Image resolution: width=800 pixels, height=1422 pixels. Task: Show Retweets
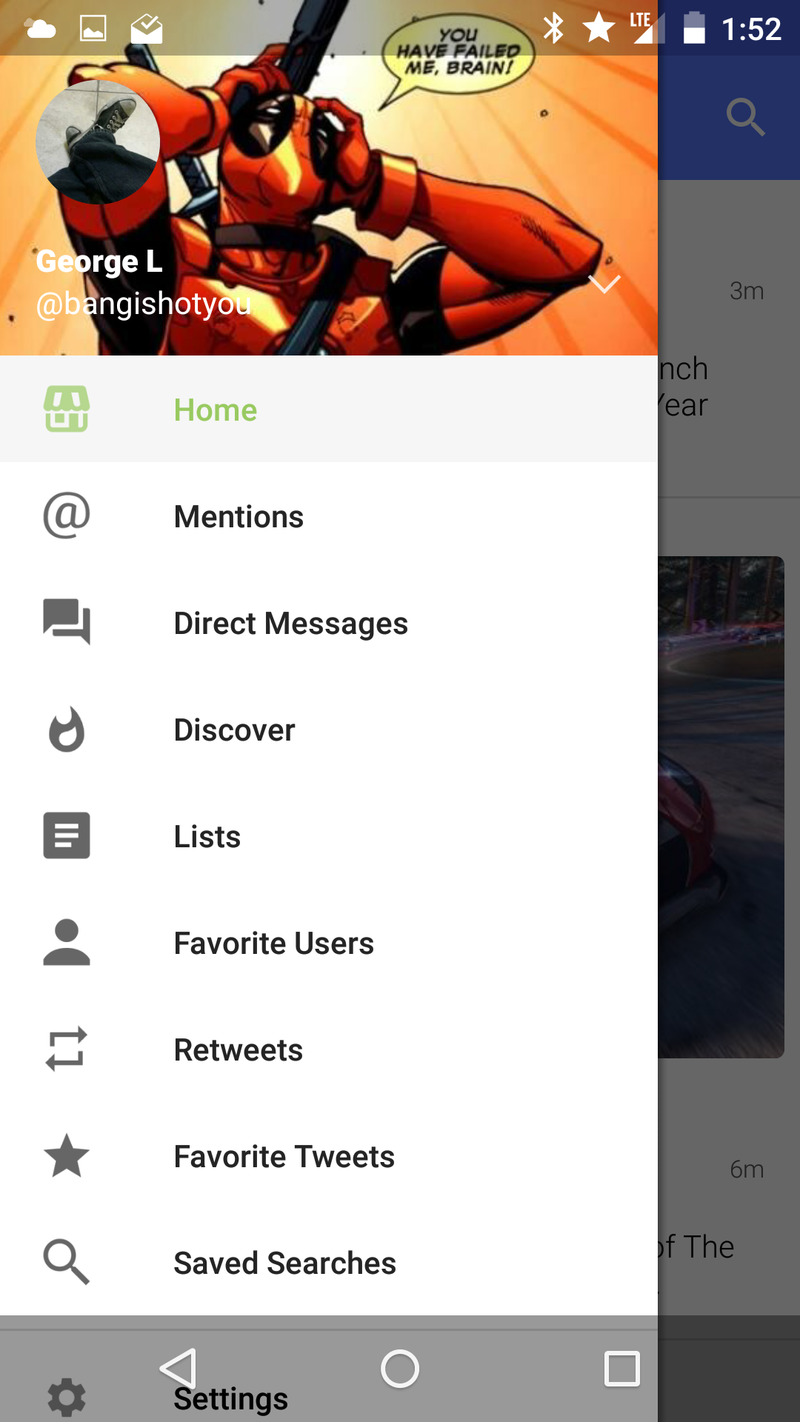pyautogui.click(x=238, y=1050)
